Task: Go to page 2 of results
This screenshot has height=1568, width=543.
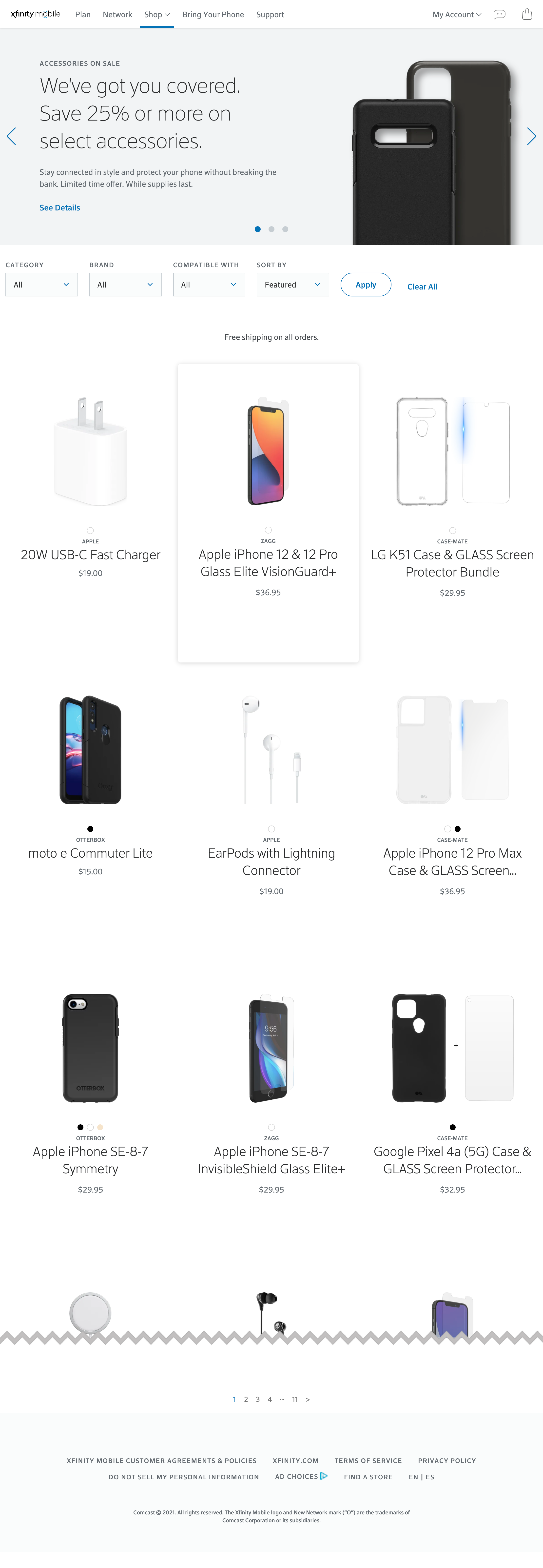Action: point(246,1399)
